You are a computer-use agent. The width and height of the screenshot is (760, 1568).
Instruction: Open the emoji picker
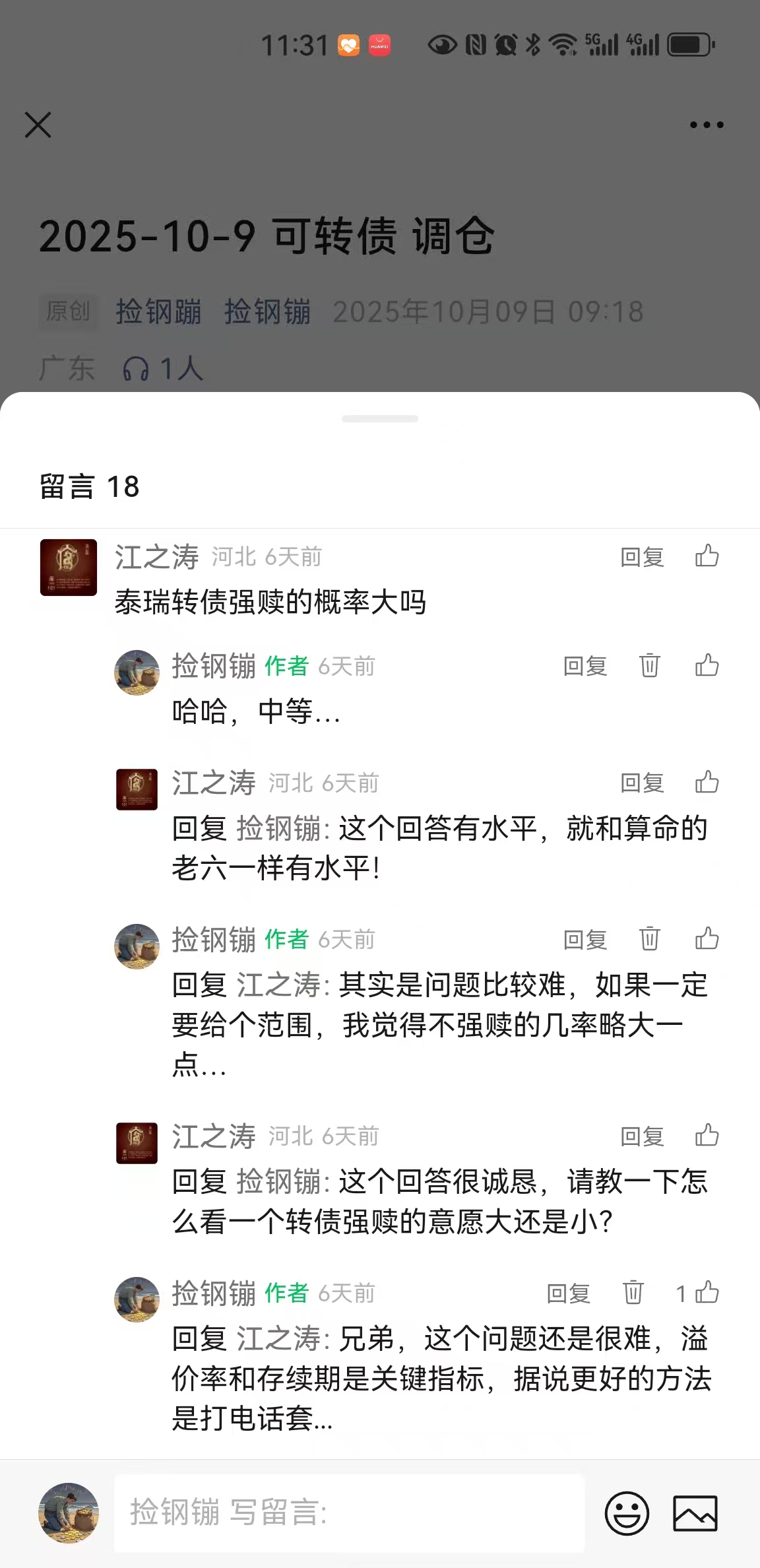(627, 1513)
